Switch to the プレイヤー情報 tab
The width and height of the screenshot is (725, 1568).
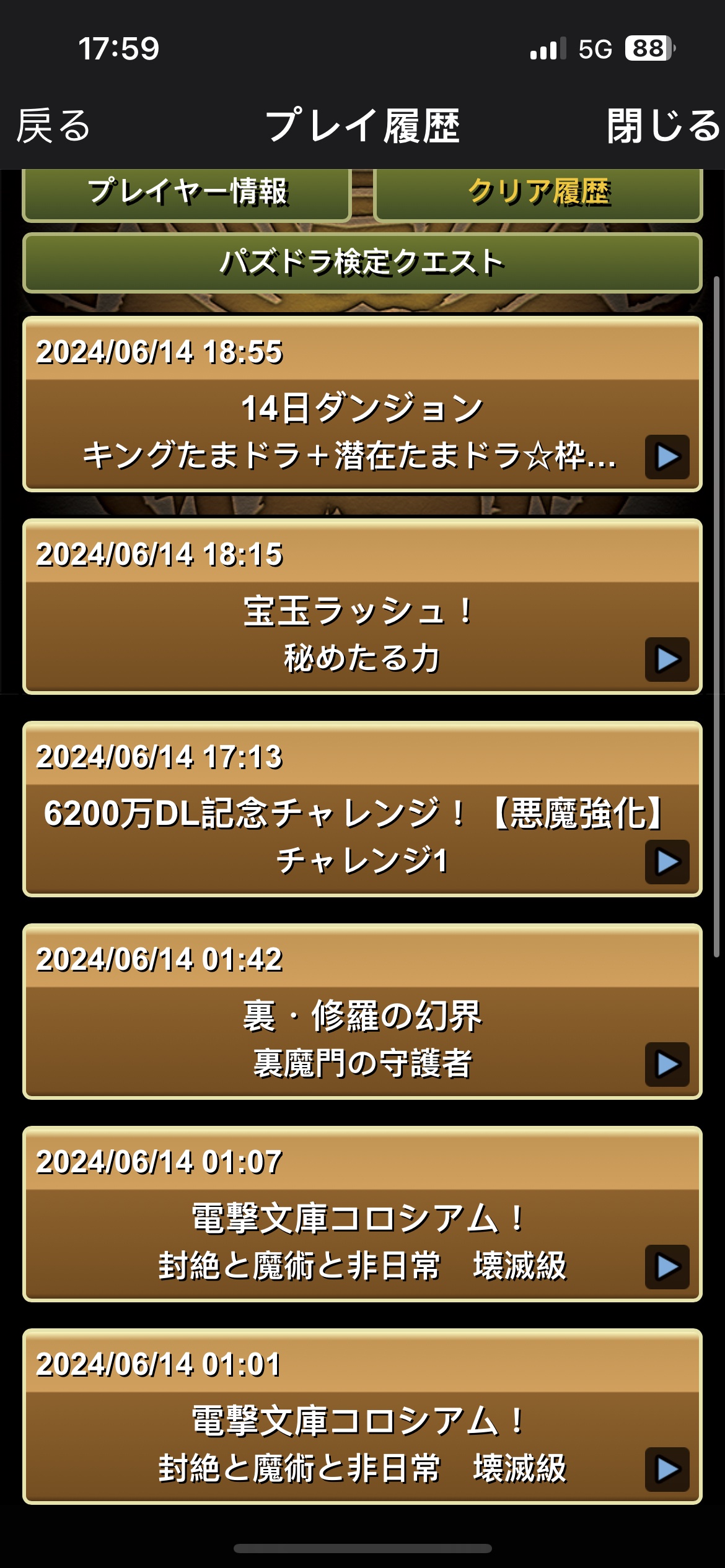click(187, 193)
